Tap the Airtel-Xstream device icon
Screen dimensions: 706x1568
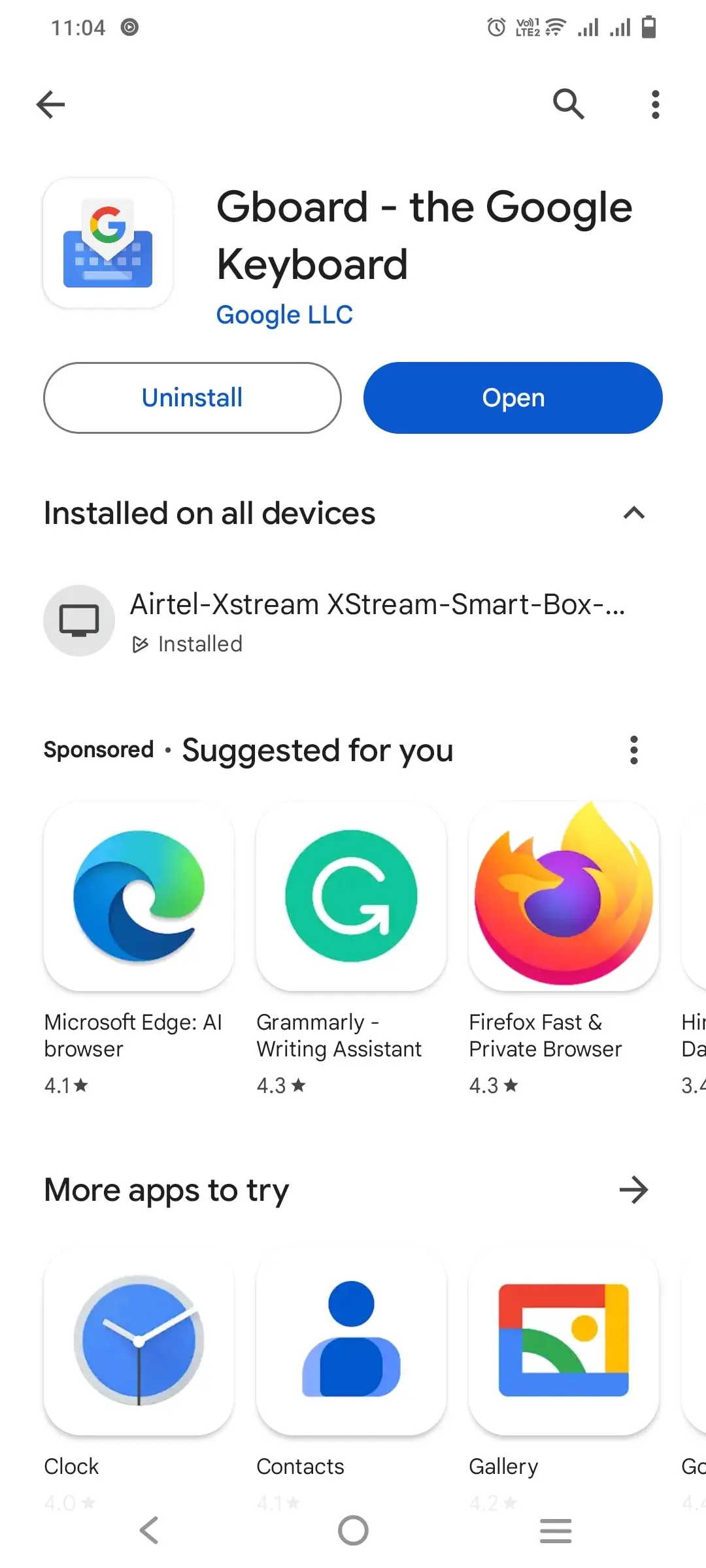[78, 620]
